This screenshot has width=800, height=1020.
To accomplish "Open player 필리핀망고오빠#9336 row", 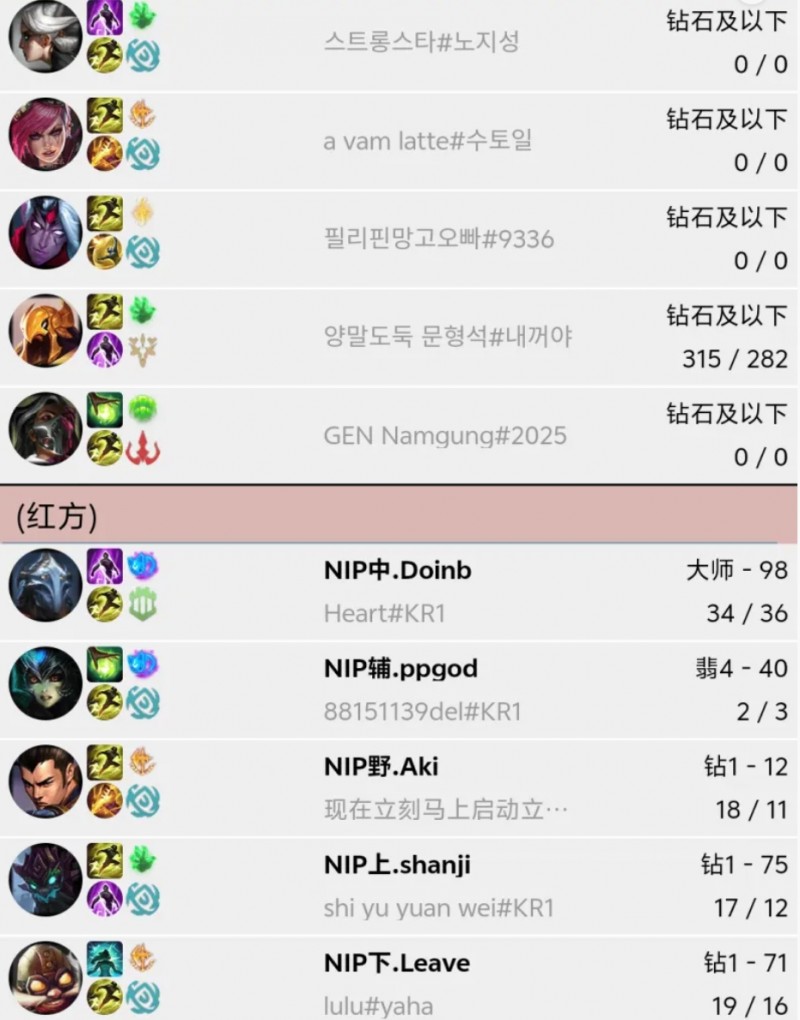I will [439, 239].
